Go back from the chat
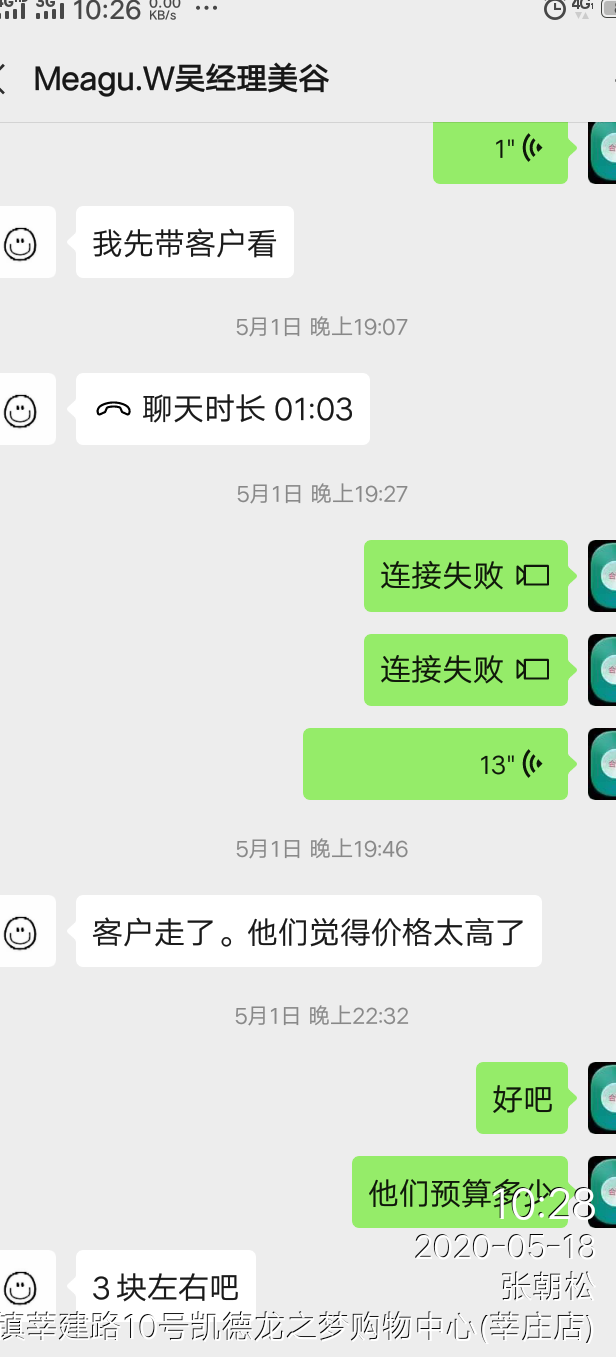 (6, 79)
